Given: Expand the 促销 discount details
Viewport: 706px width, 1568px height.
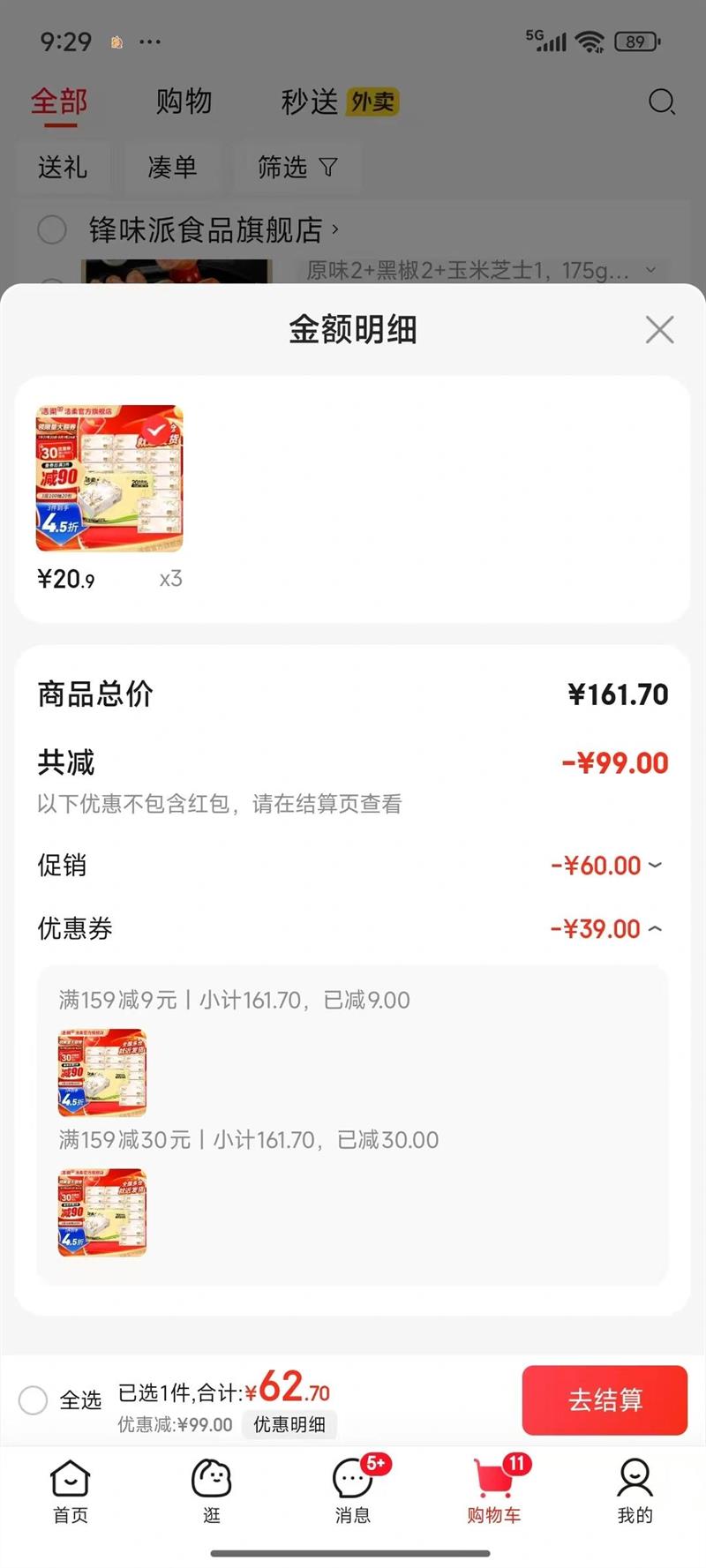Looking at the screenshot, I should coord(654,866).
